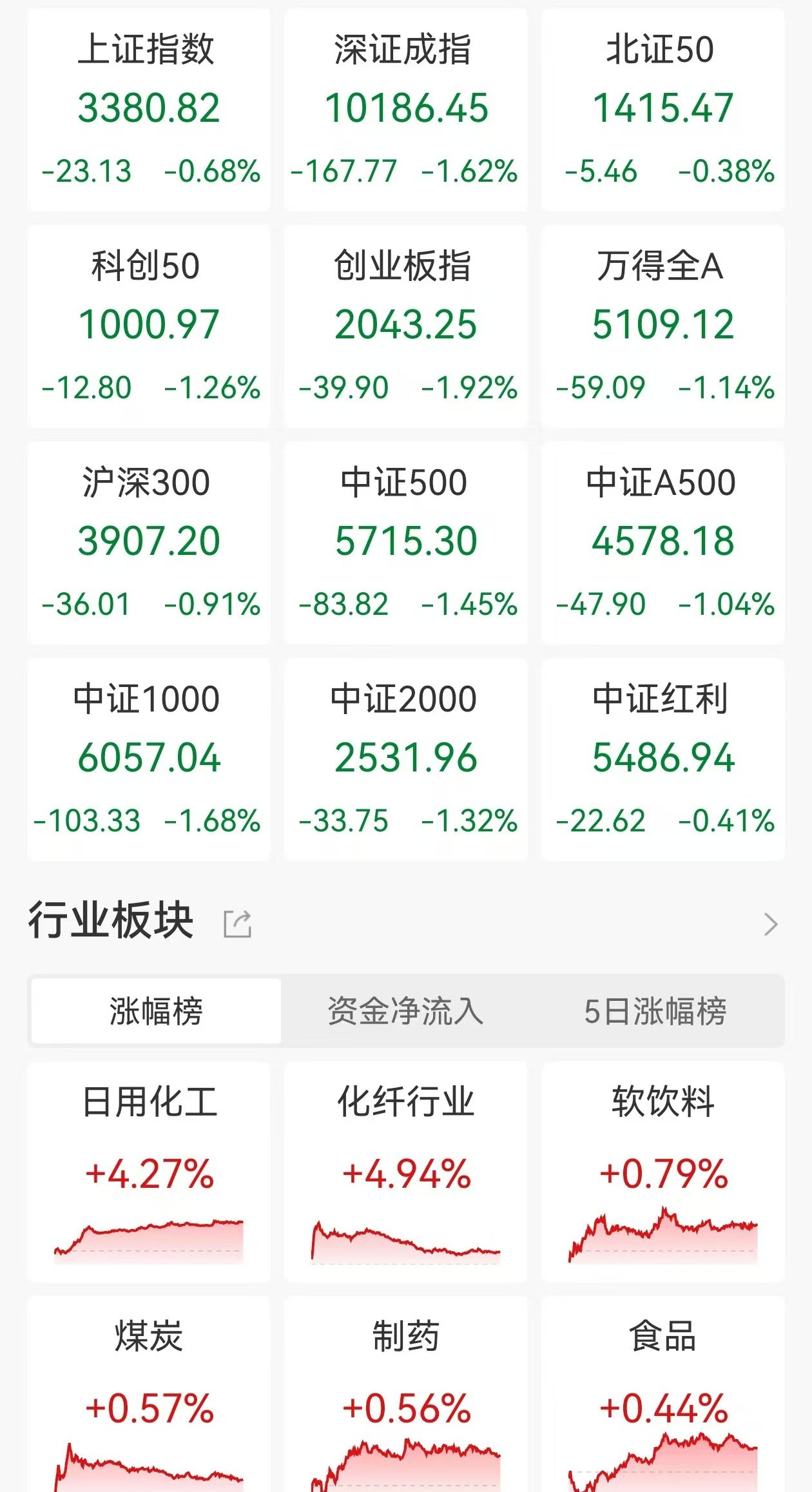This screenshot has height=1492, width=812.
Task: Open the 化纤行业 sector card
Action: [x=406, y=1172]
